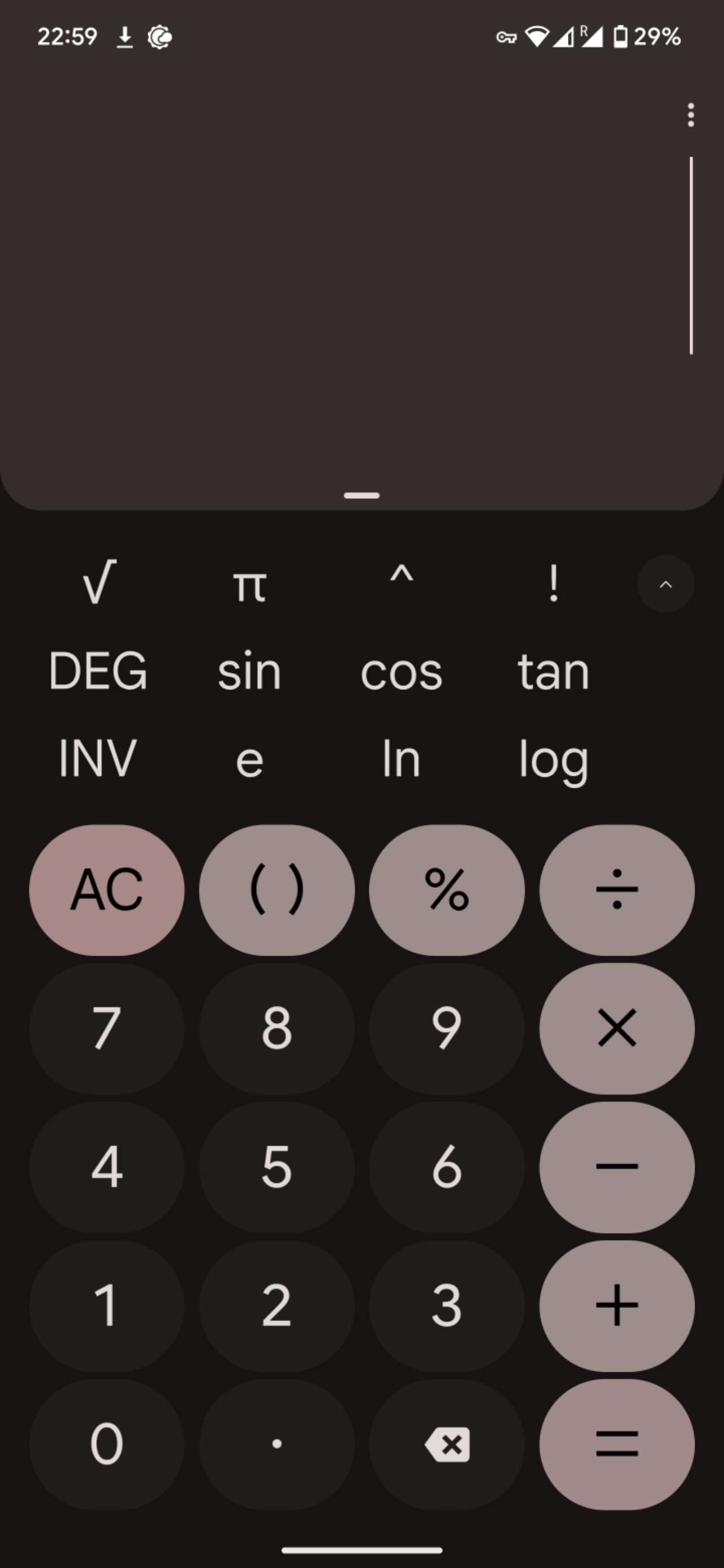Screen dimensions: 724x1568
Task: Tap the factorial key
Action: pos(553,583)
